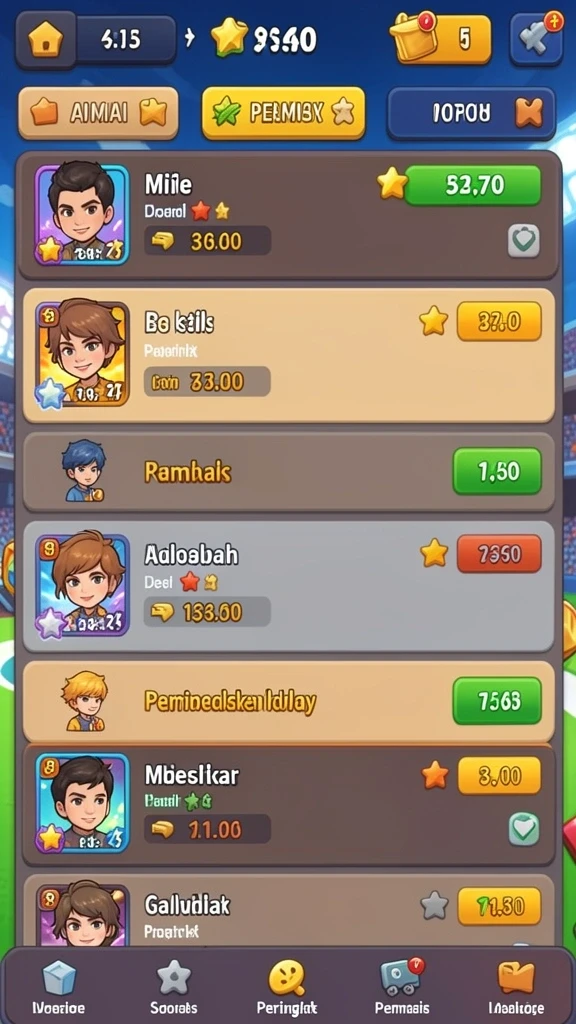Tap the green 52,70 button for Miile

pyautogui.click(x=473, y=185)
